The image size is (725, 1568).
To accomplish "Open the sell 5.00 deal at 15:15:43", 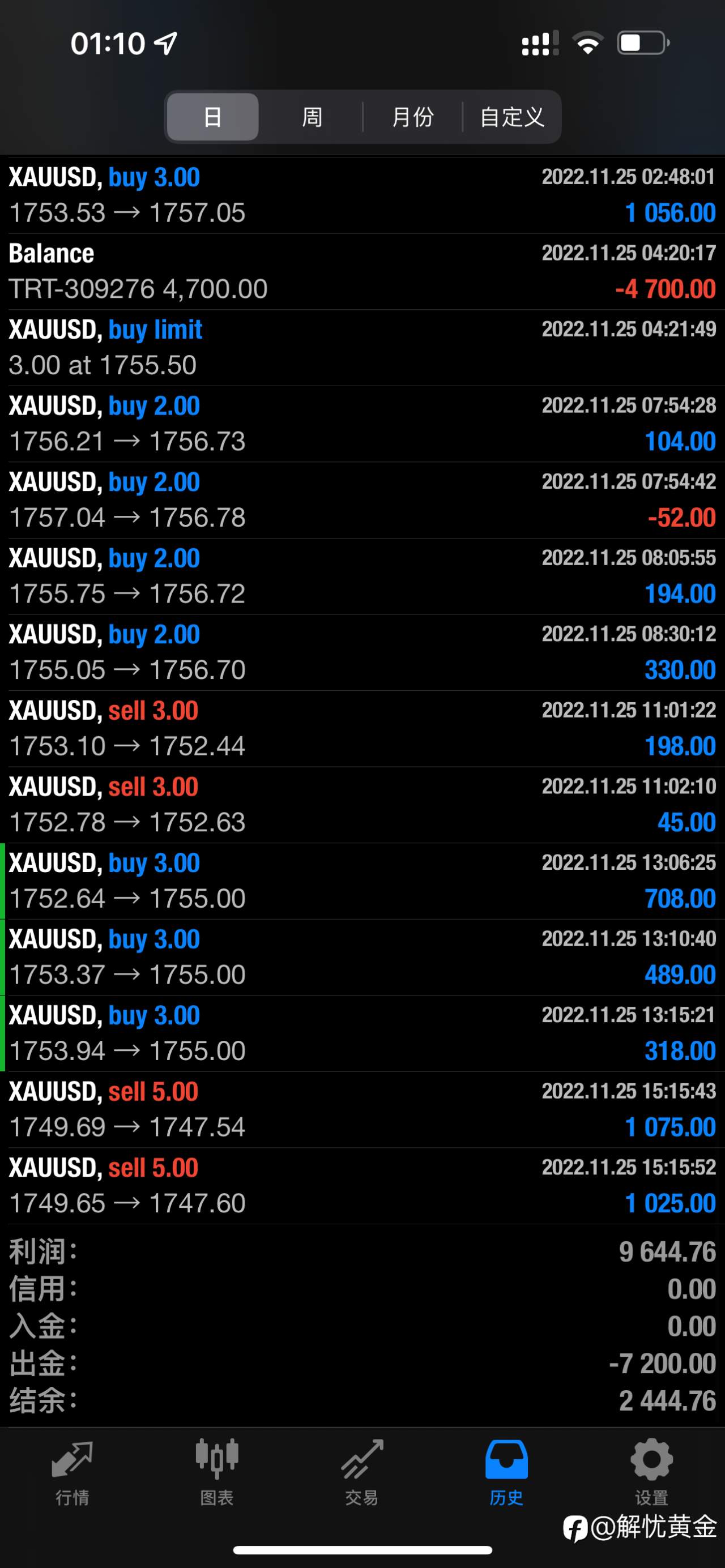I will click(x=362, y=1110).
